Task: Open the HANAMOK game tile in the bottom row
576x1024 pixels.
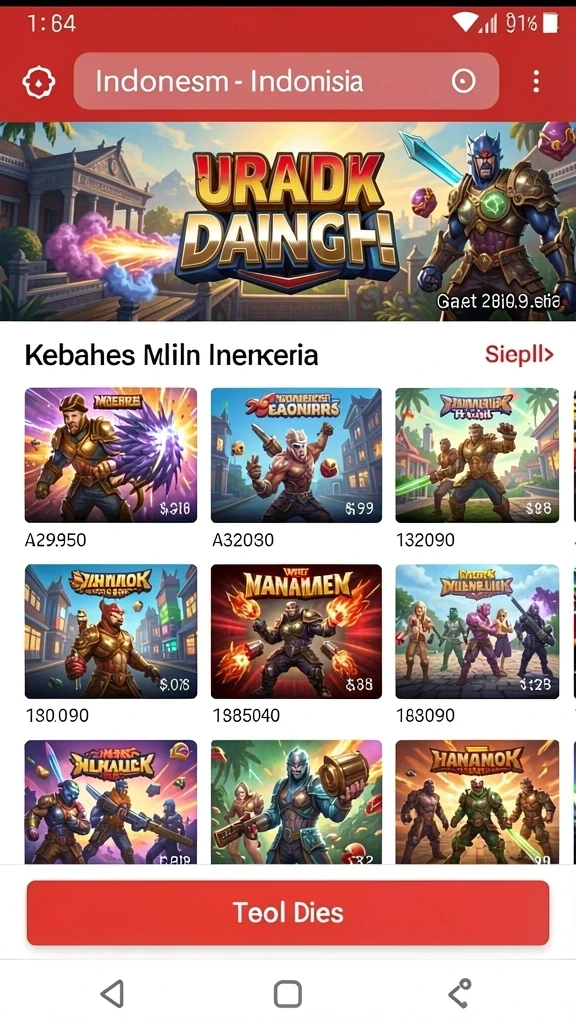Action: (x=477, y=802)
